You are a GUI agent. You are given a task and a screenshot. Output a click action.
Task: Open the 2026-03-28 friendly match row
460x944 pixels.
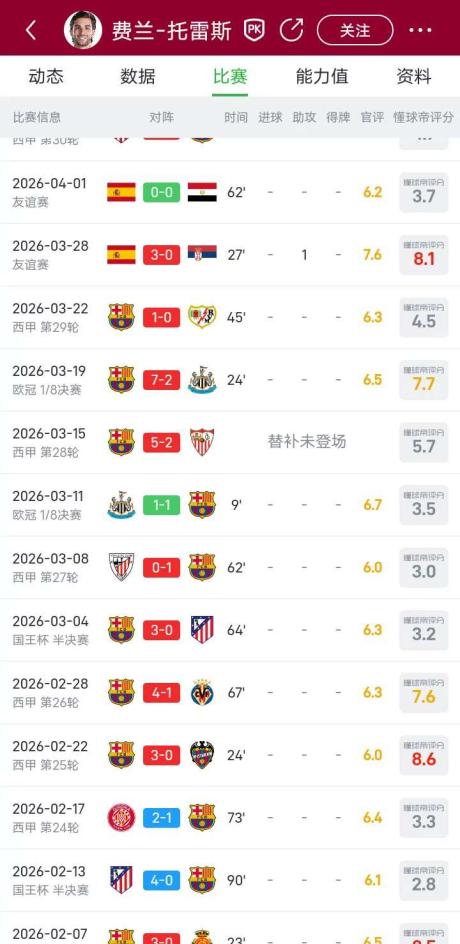coord(230,255)
